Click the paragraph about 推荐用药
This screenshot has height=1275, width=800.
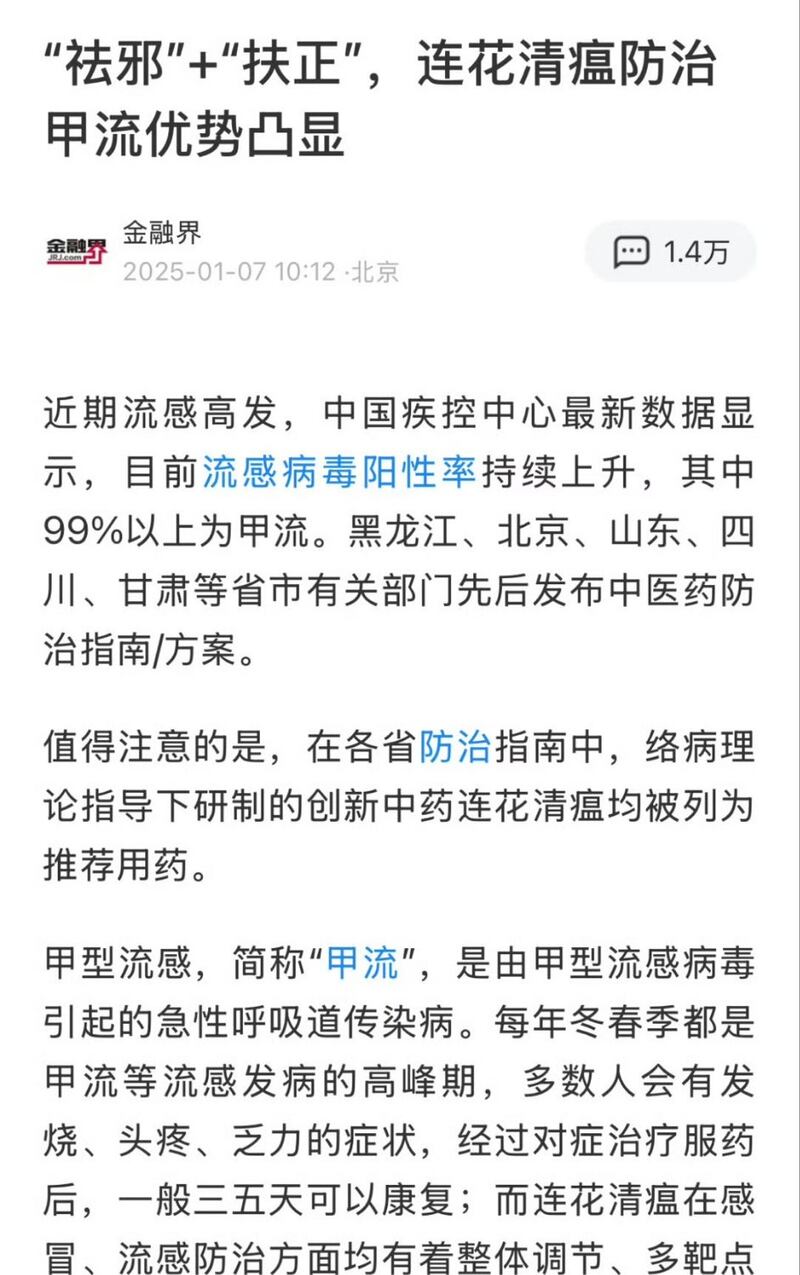[x=400, y=800]
